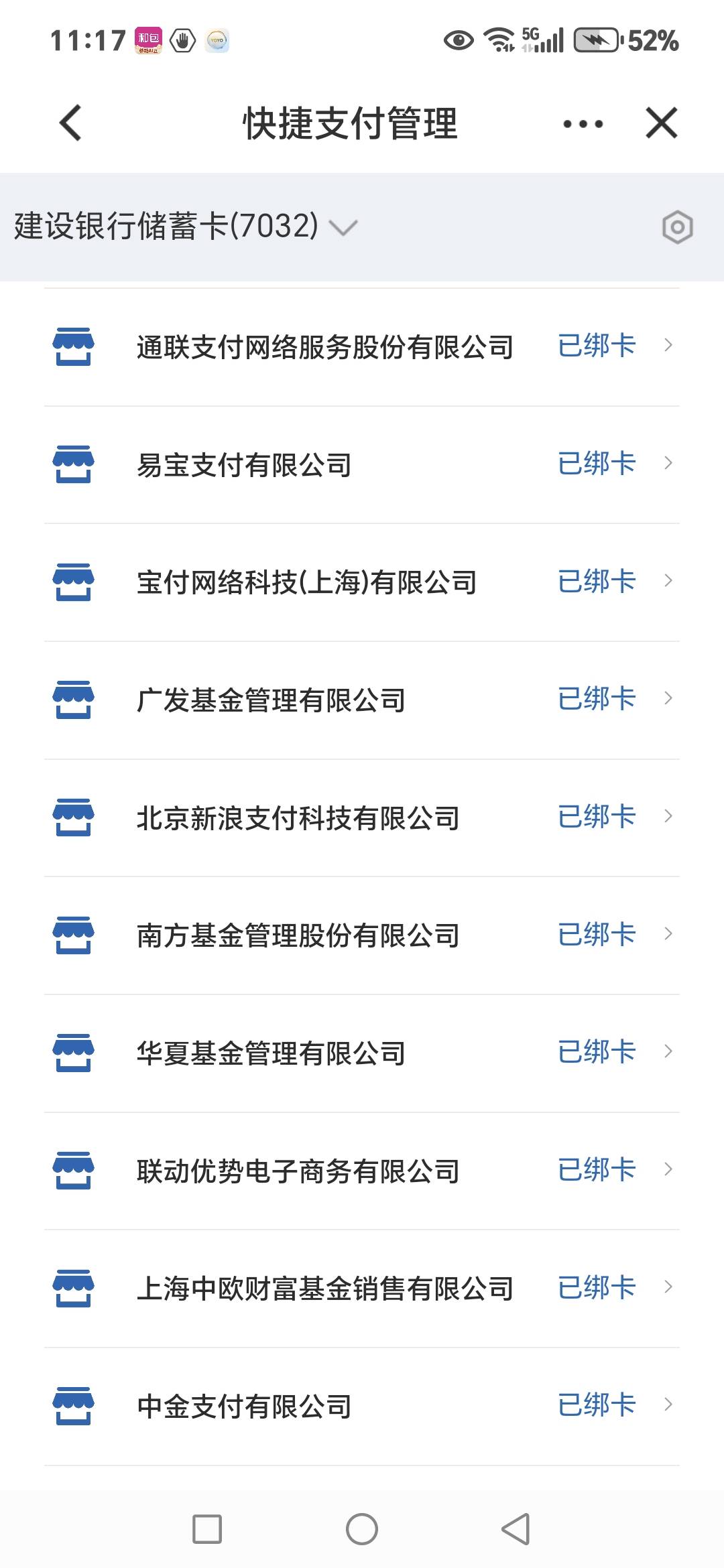Open 南方基金管理股份有限公司 details
Image resolution: width=724 pixels, height=1568 pixels.
pos(362,935)
